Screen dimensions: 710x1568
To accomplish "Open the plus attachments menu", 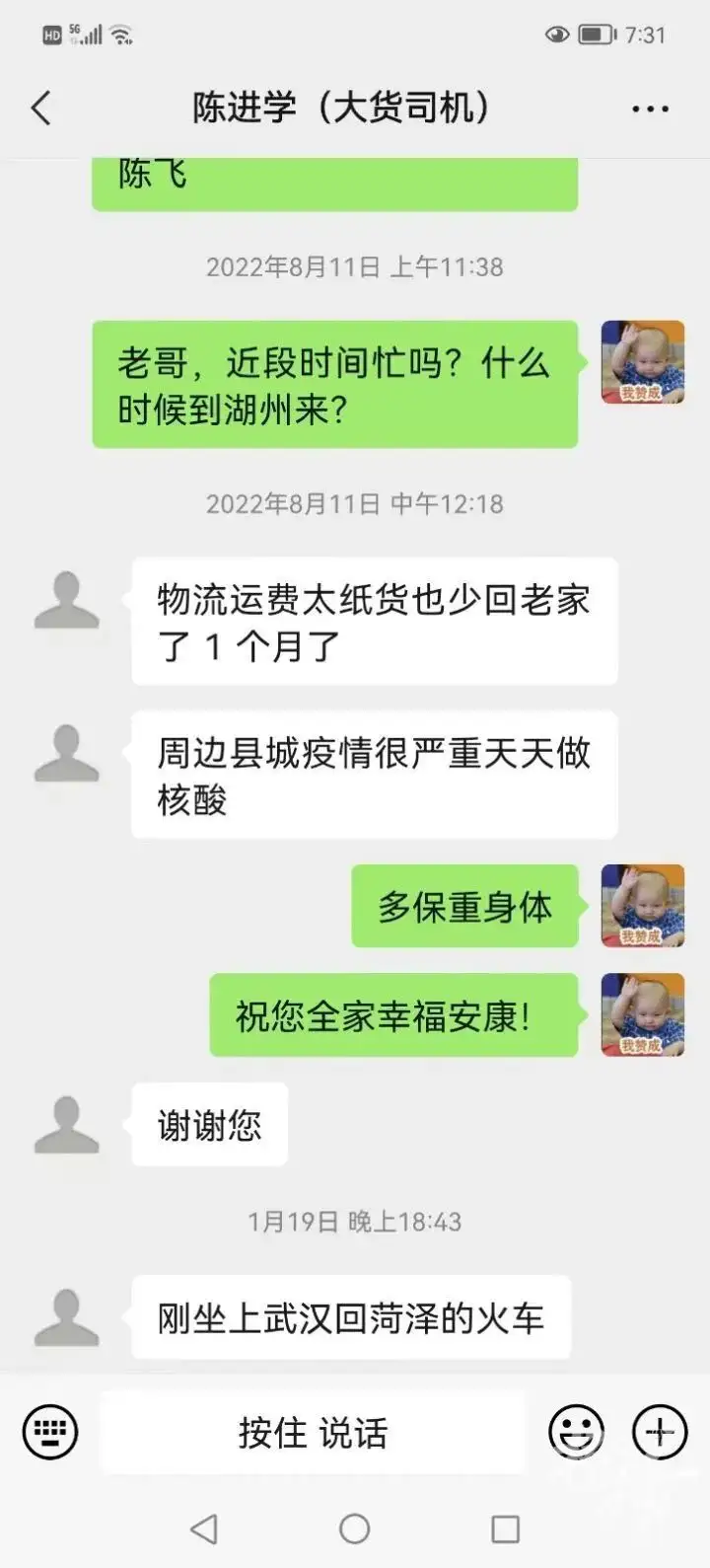I will pyautogui.click(x=659, y=1431).
